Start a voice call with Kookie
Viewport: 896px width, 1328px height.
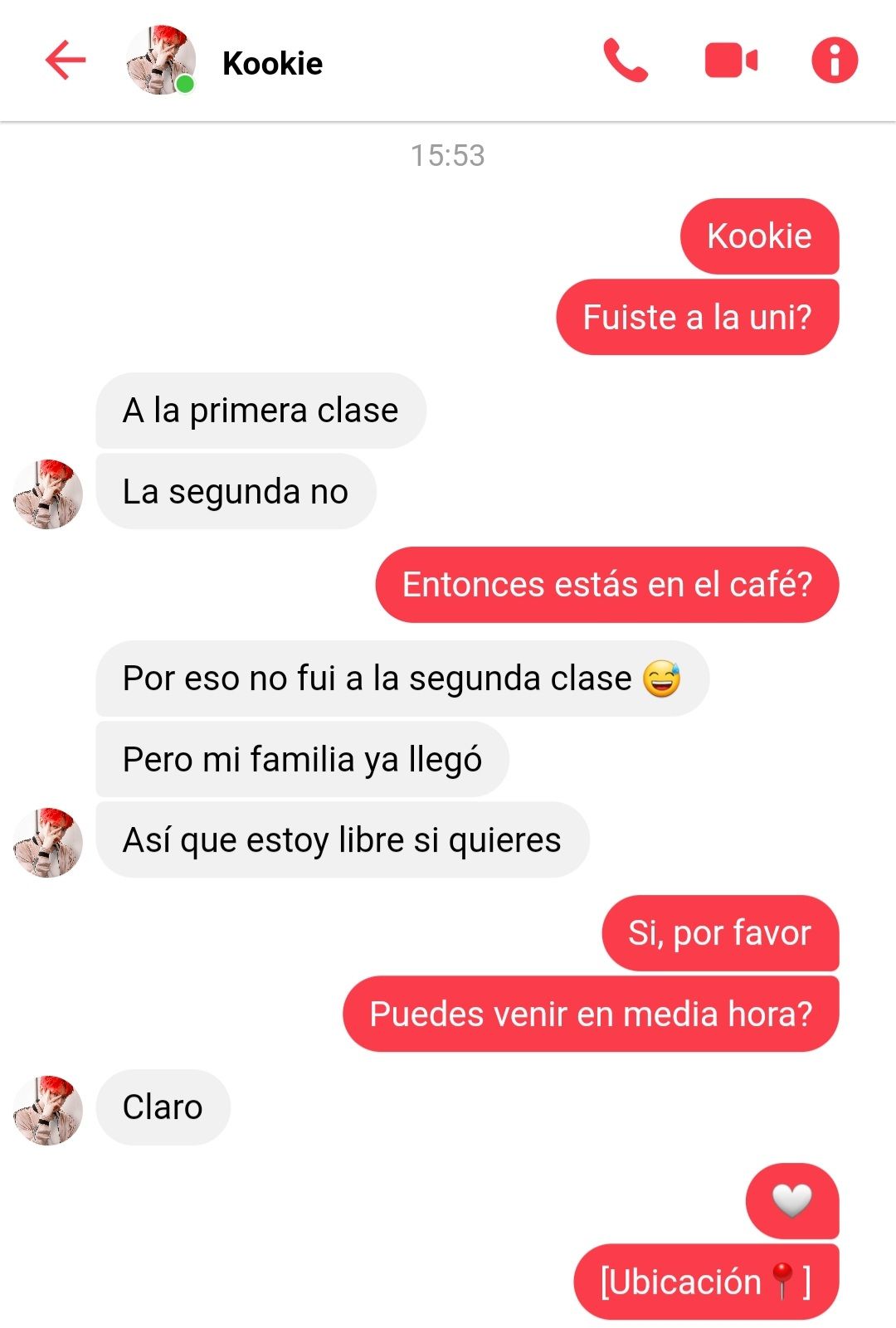(x=626, y=61)
